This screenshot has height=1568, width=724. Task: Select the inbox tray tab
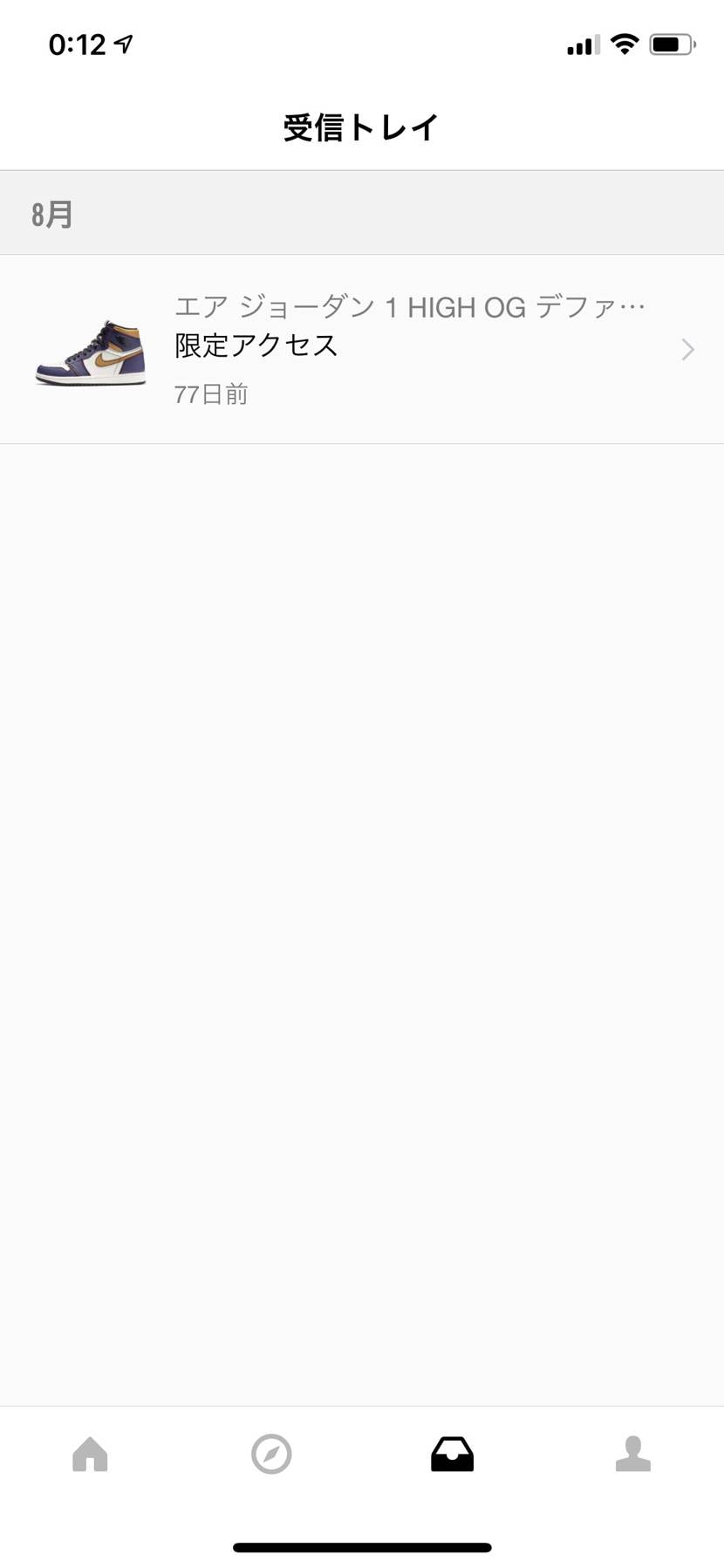(452, 1454)
